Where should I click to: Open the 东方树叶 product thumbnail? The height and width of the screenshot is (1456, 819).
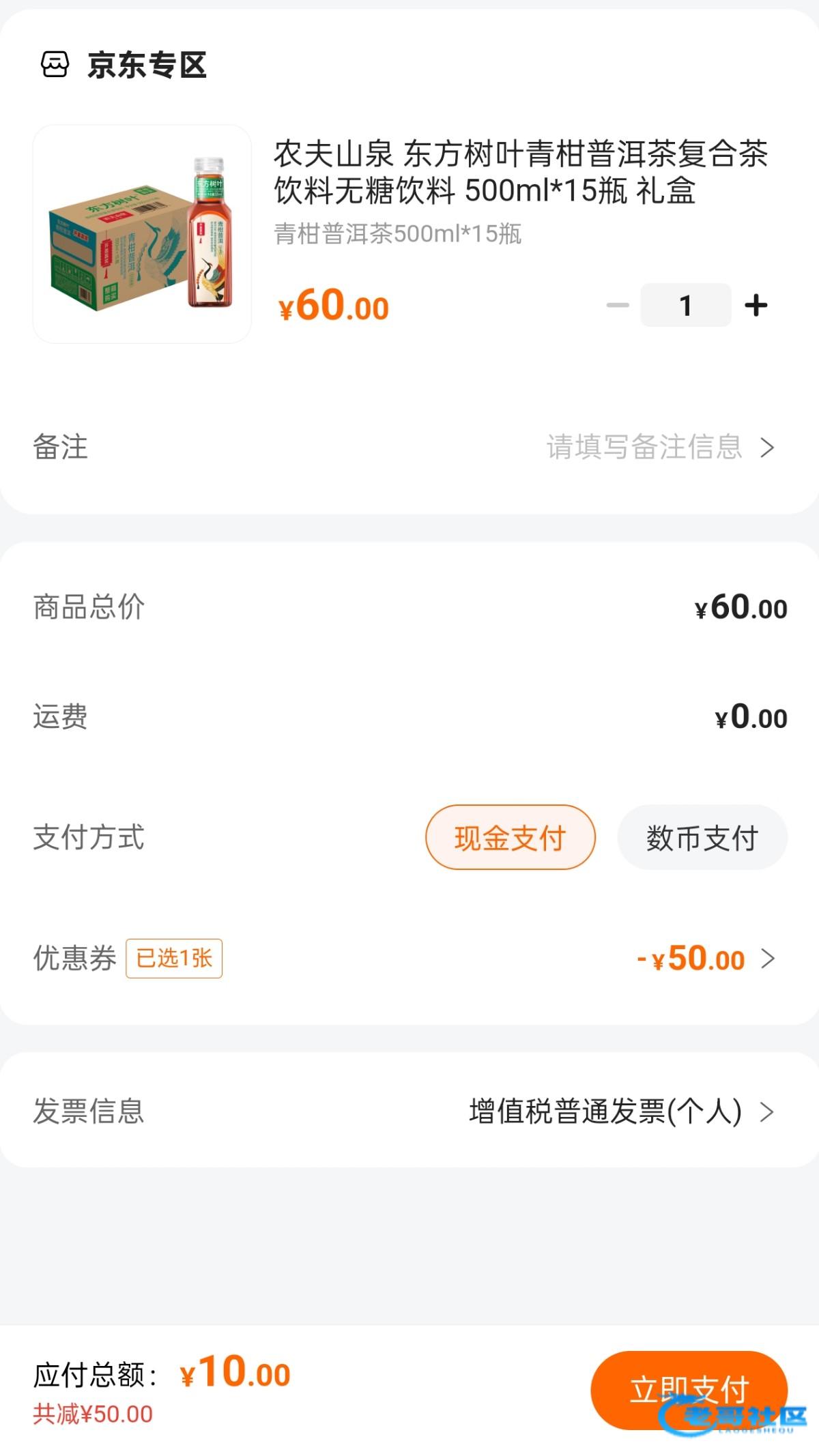pos(142,234)
